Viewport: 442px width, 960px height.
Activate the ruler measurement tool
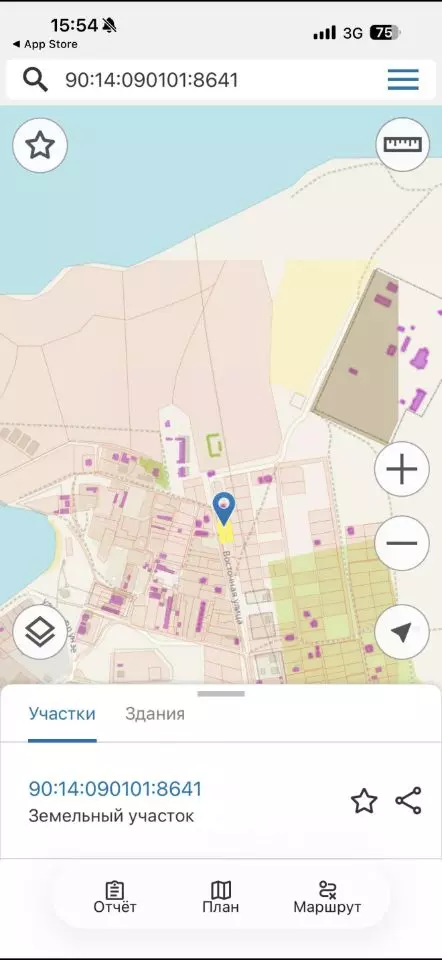[402, 144]
